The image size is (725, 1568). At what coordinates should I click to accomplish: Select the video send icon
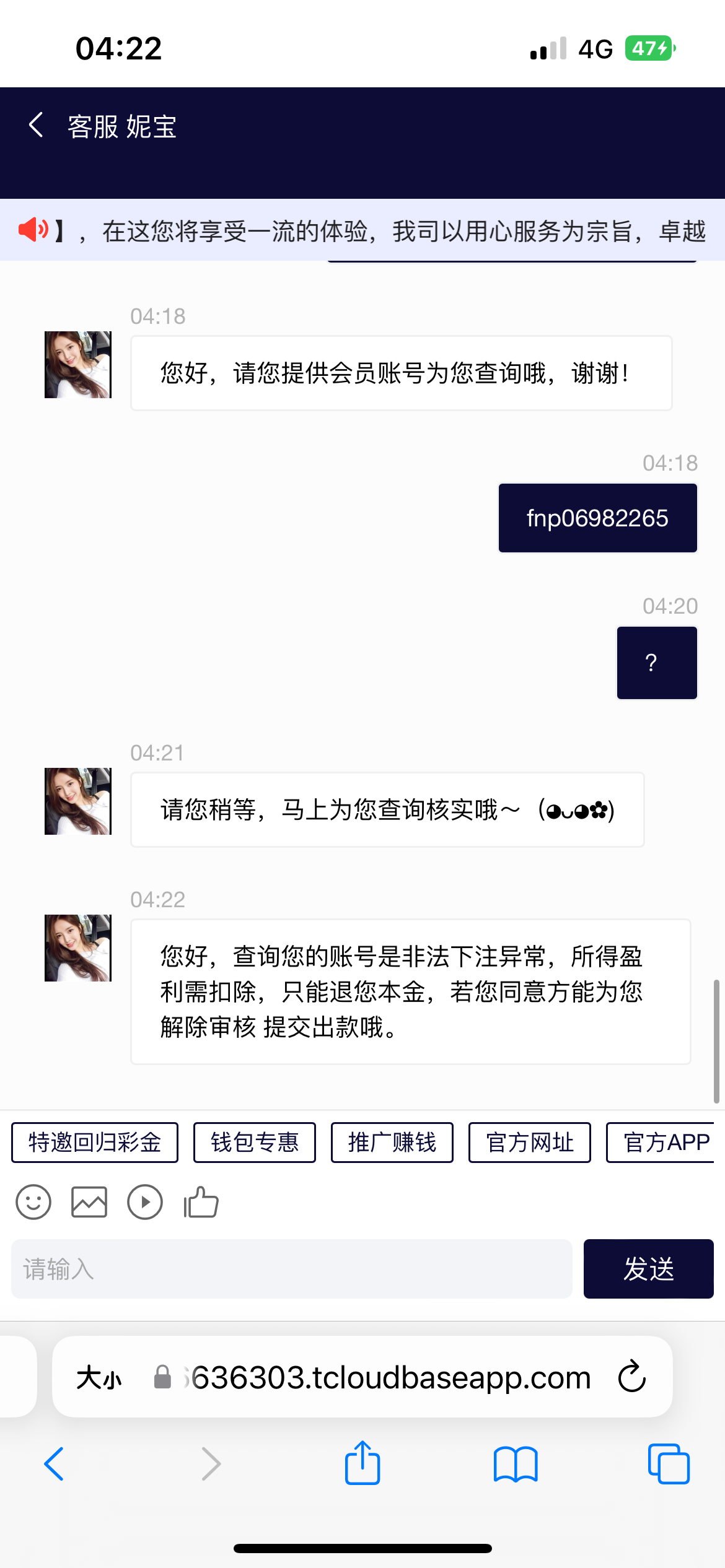point(144,1201)
